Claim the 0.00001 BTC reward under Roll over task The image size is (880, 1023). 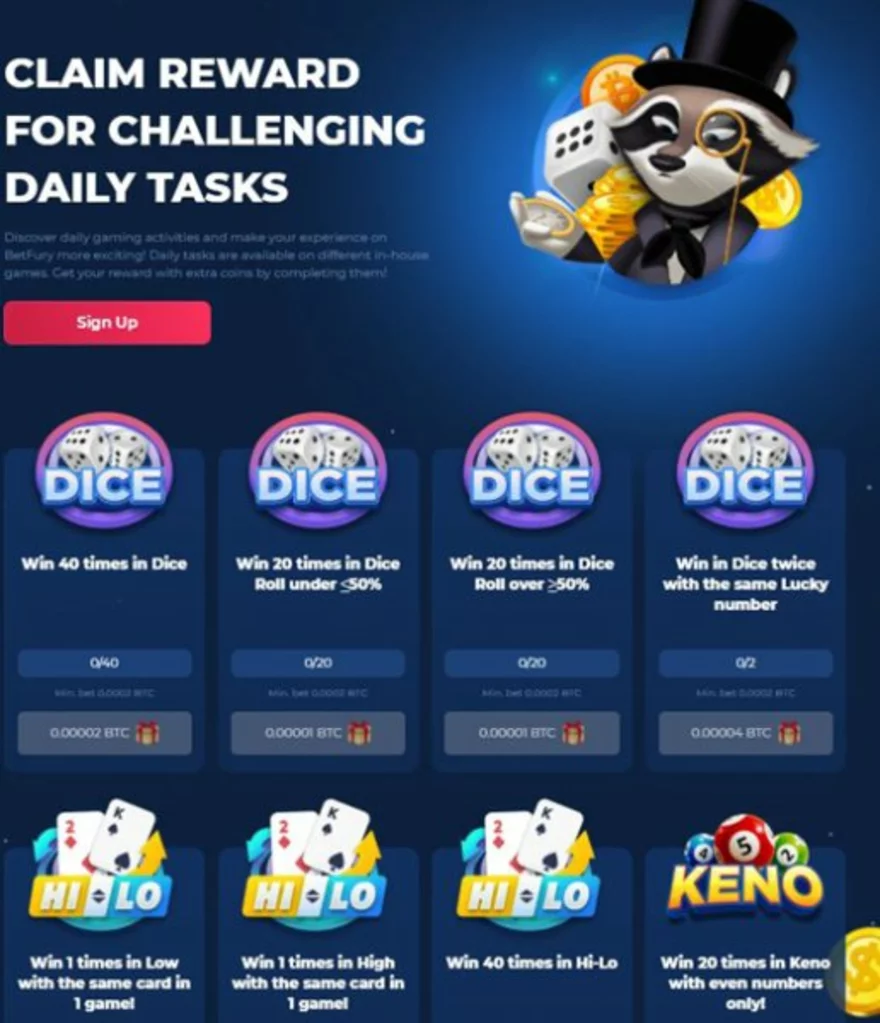pyautogui.click(x=532, y=733)
